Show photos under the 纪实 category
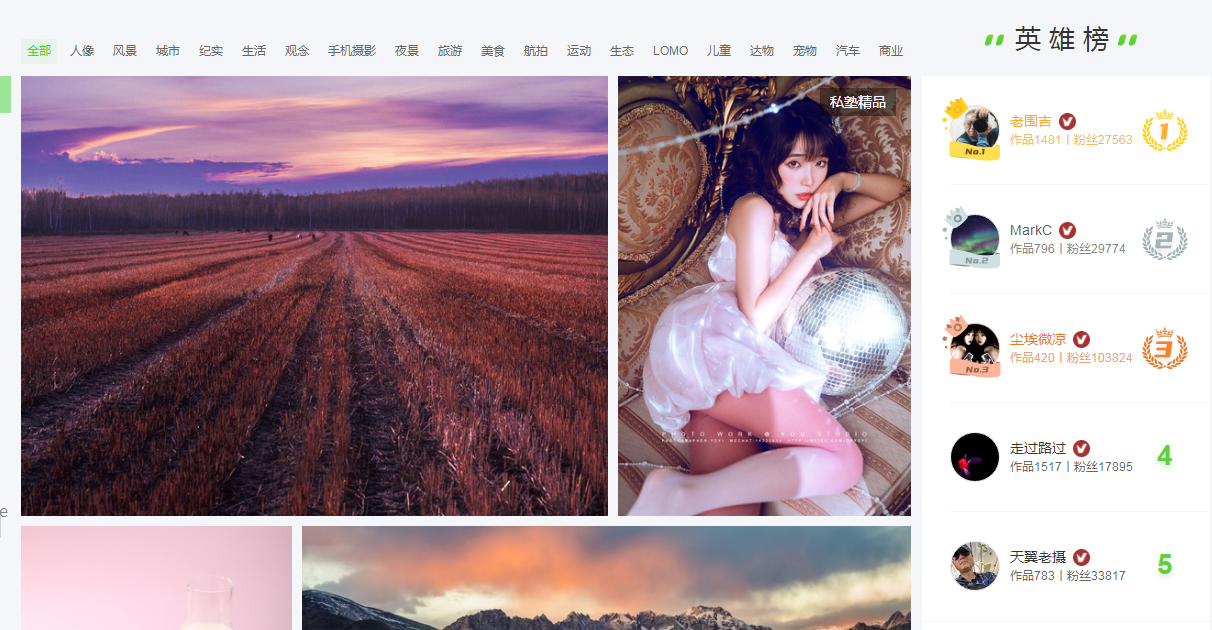Image resolution: width=1212 pixels, height=630 pixels. click(x=211, y=51)
